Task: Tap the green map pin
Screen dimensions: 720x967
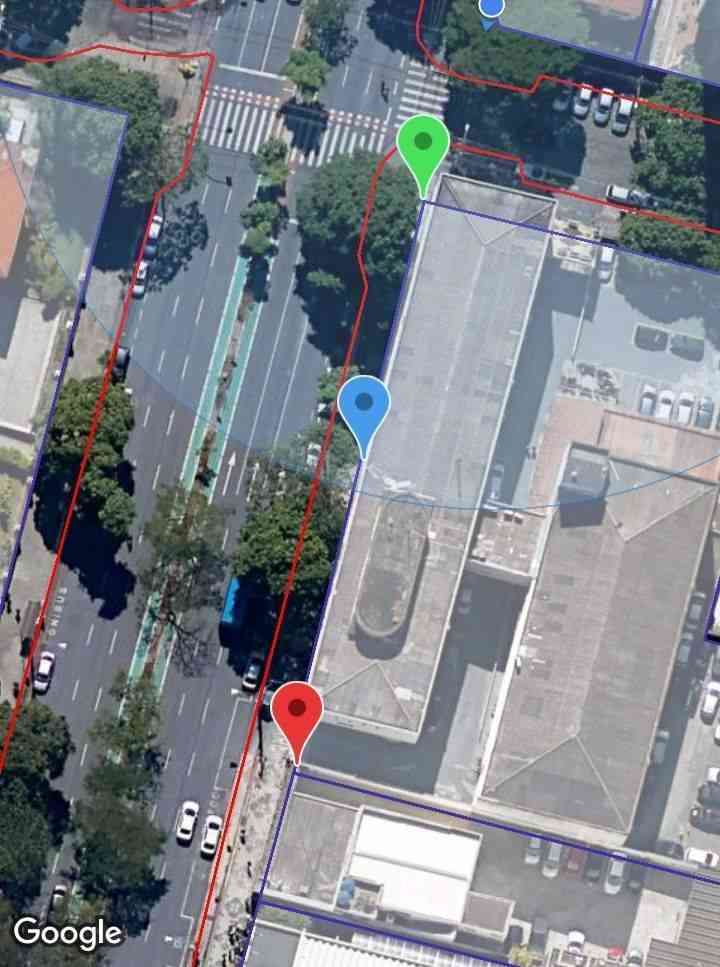Action: tap(423, 146)
